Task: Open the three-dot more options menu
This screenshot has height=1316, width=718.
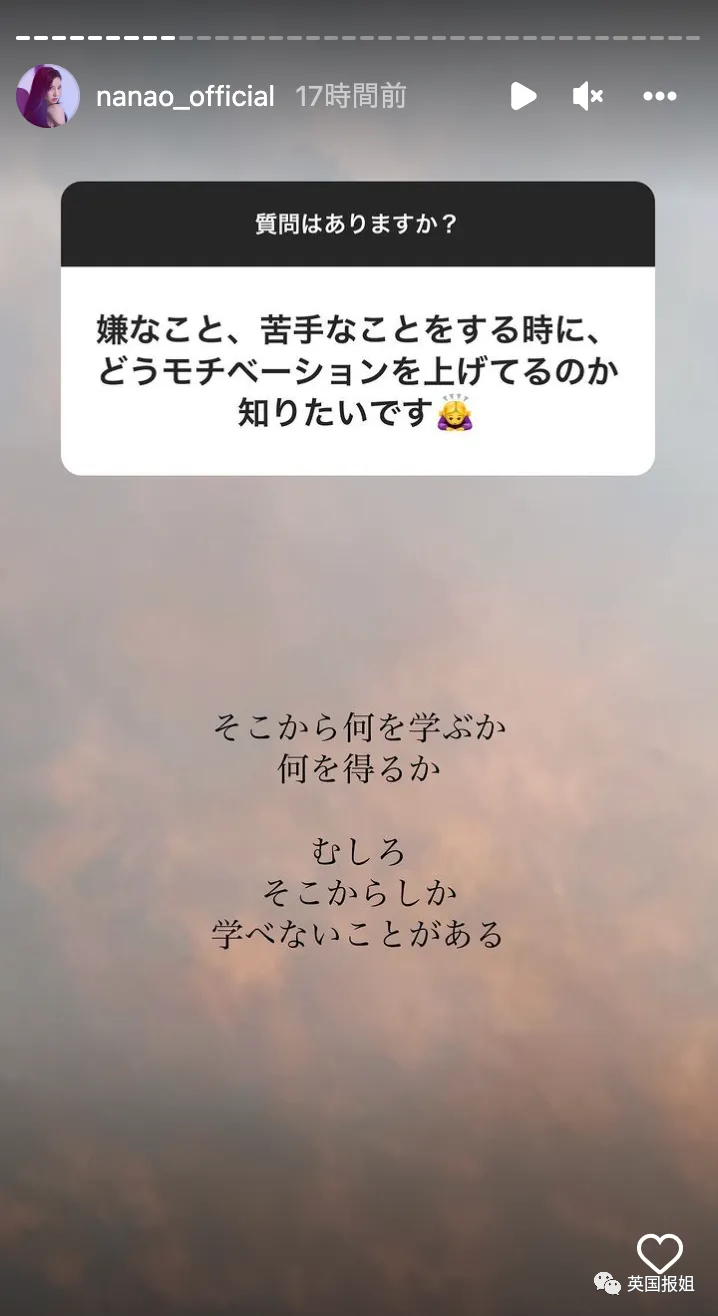Action: [660, 96]
